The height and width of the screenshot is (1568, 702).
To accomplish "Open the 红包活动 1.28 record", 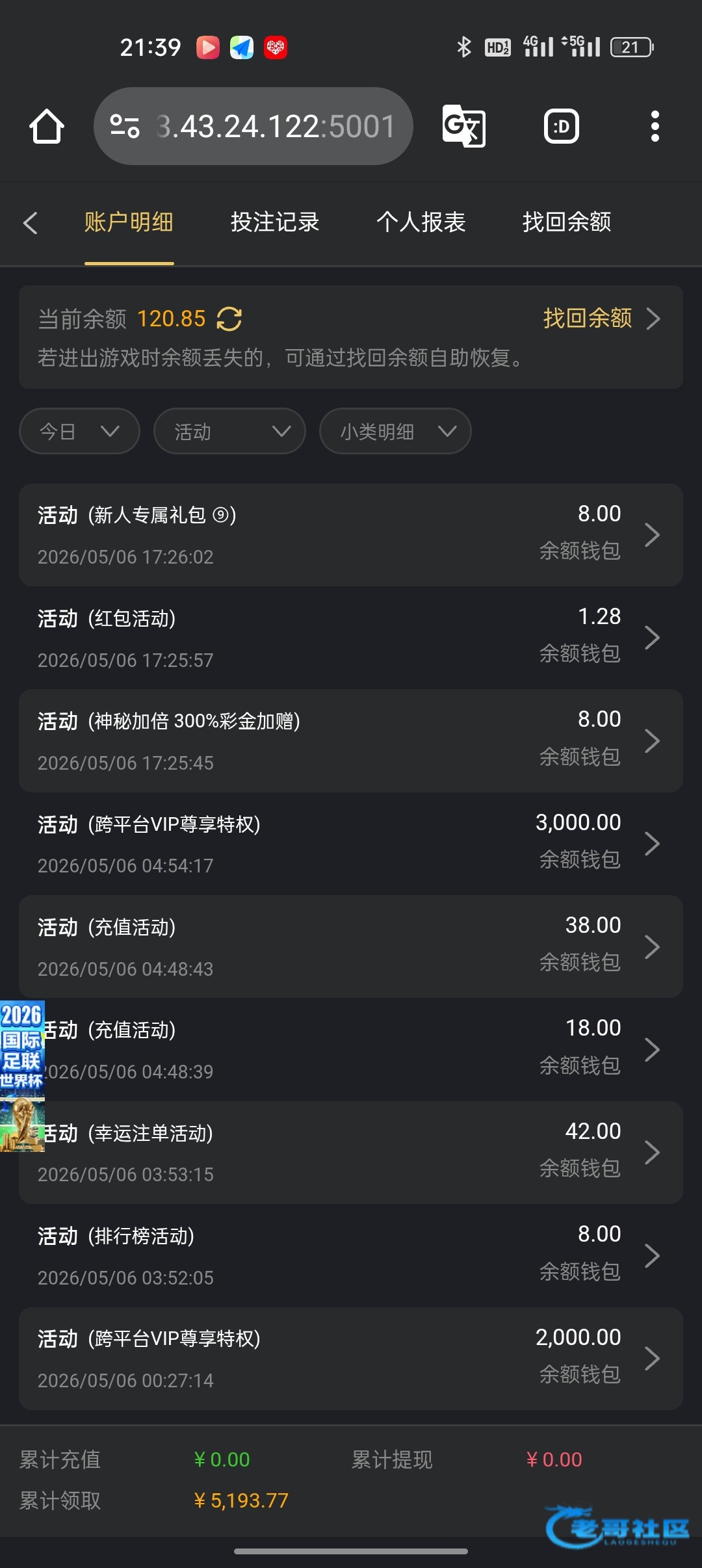I will [x=351, y=638].
